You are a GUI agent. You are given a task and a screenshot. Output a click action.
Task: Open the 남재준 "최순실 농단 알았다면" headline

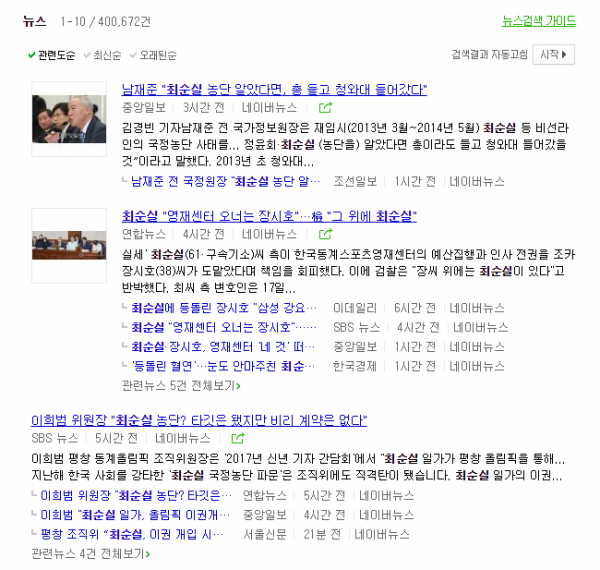click(x=274, y=89)
